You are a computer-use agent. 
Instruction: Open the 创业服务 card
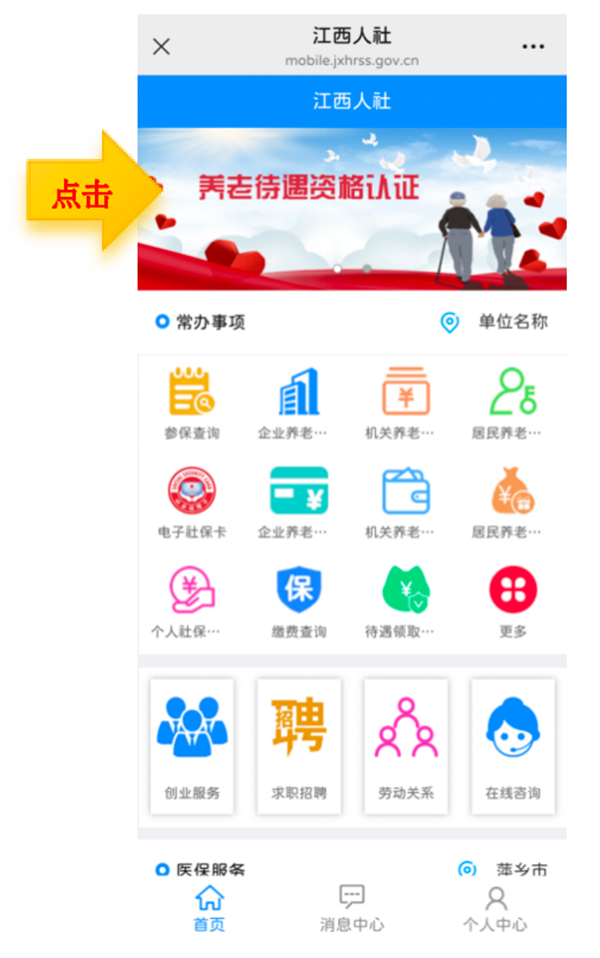(x=192, y=745)
